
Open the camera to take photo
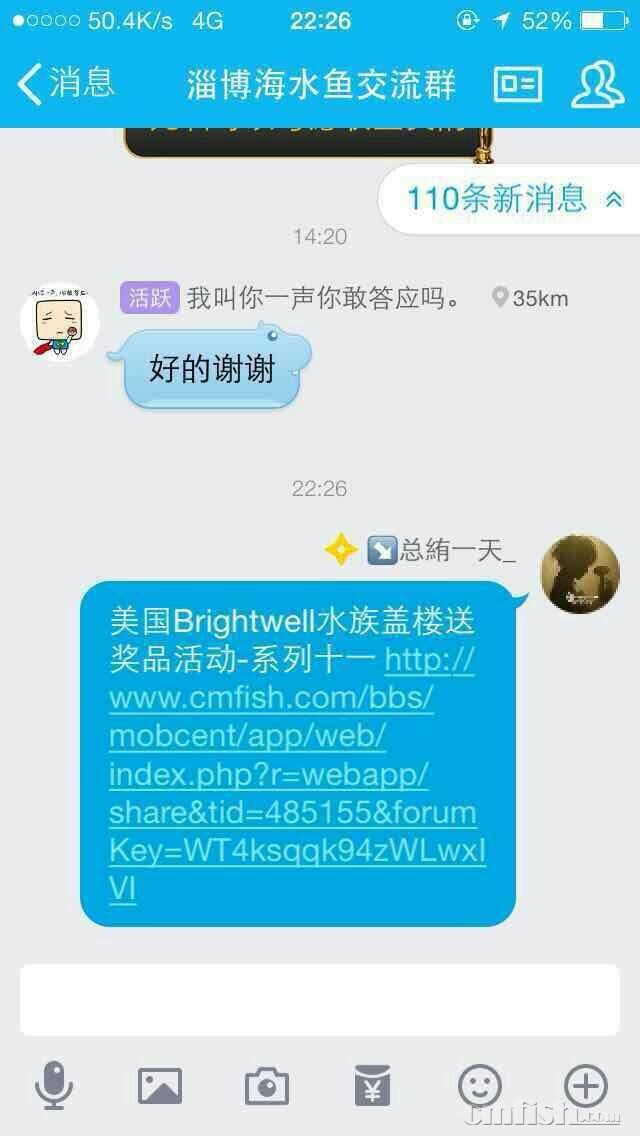[x=266, y=1085]
